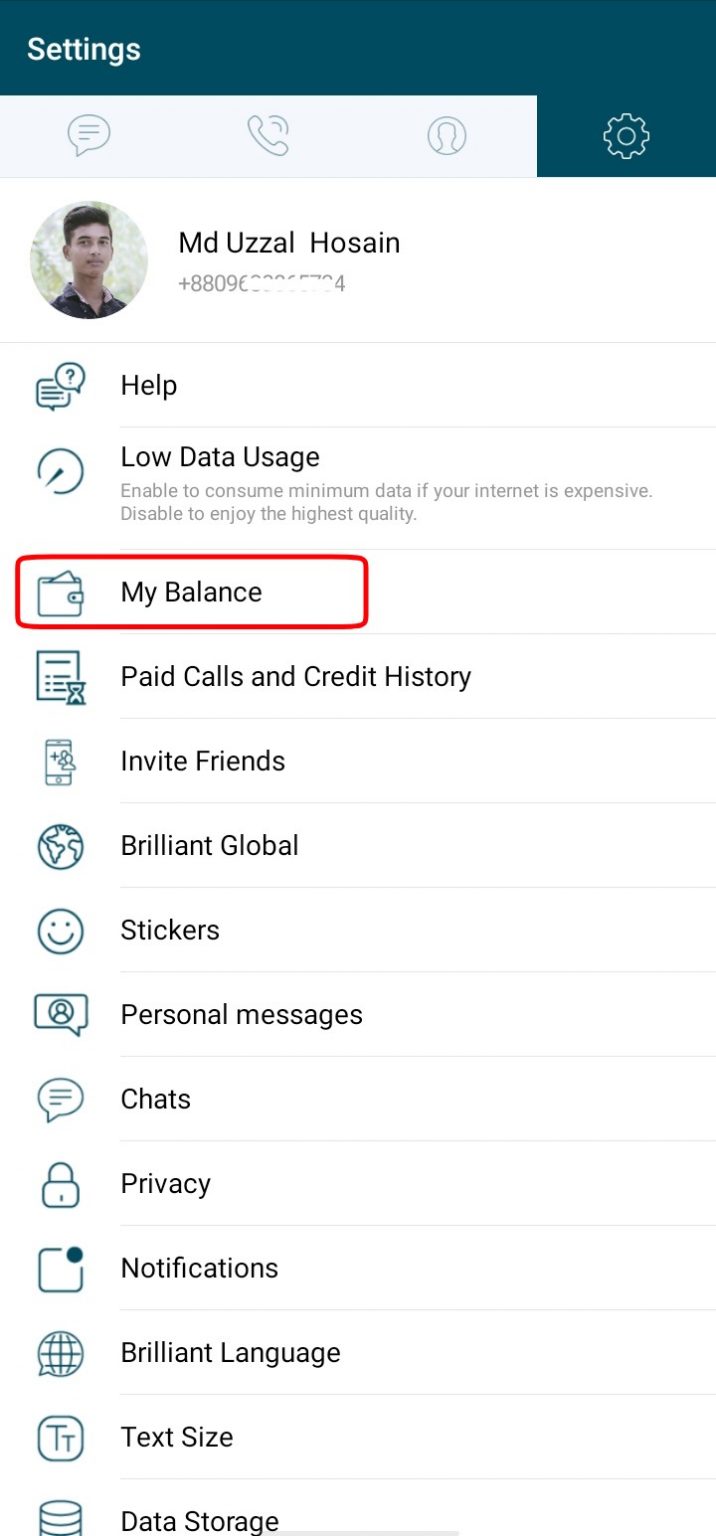
Task: Open Personal messages
Action: point(358,1015)
